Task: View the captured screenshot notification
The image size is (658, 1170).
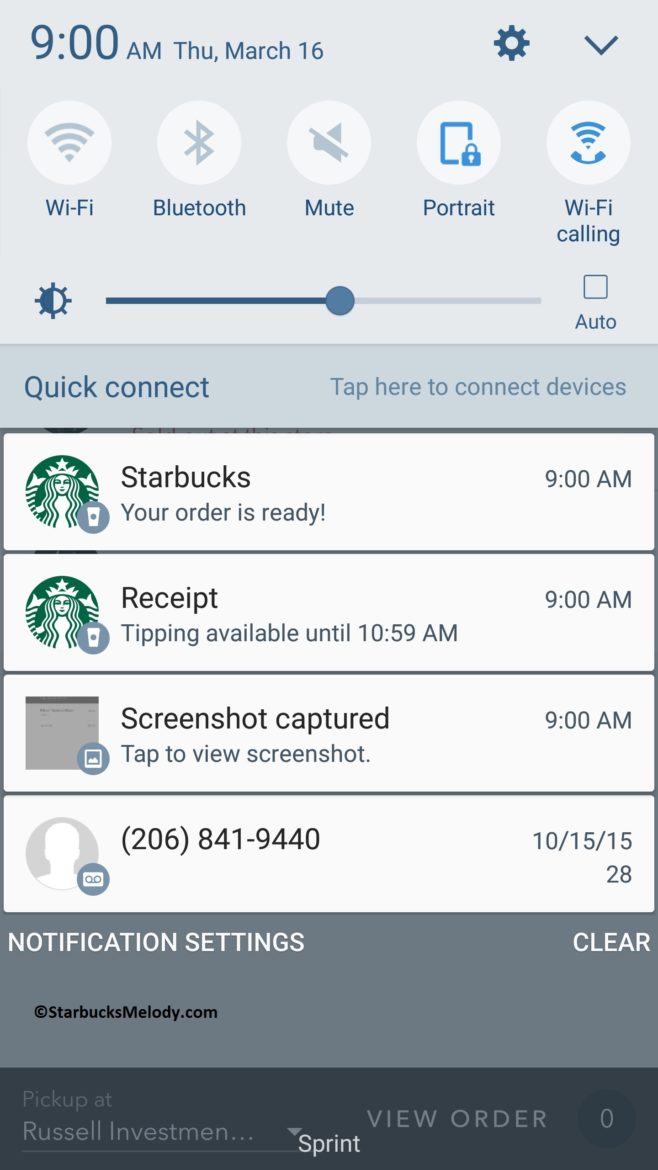Action: (x=329, y=734)
